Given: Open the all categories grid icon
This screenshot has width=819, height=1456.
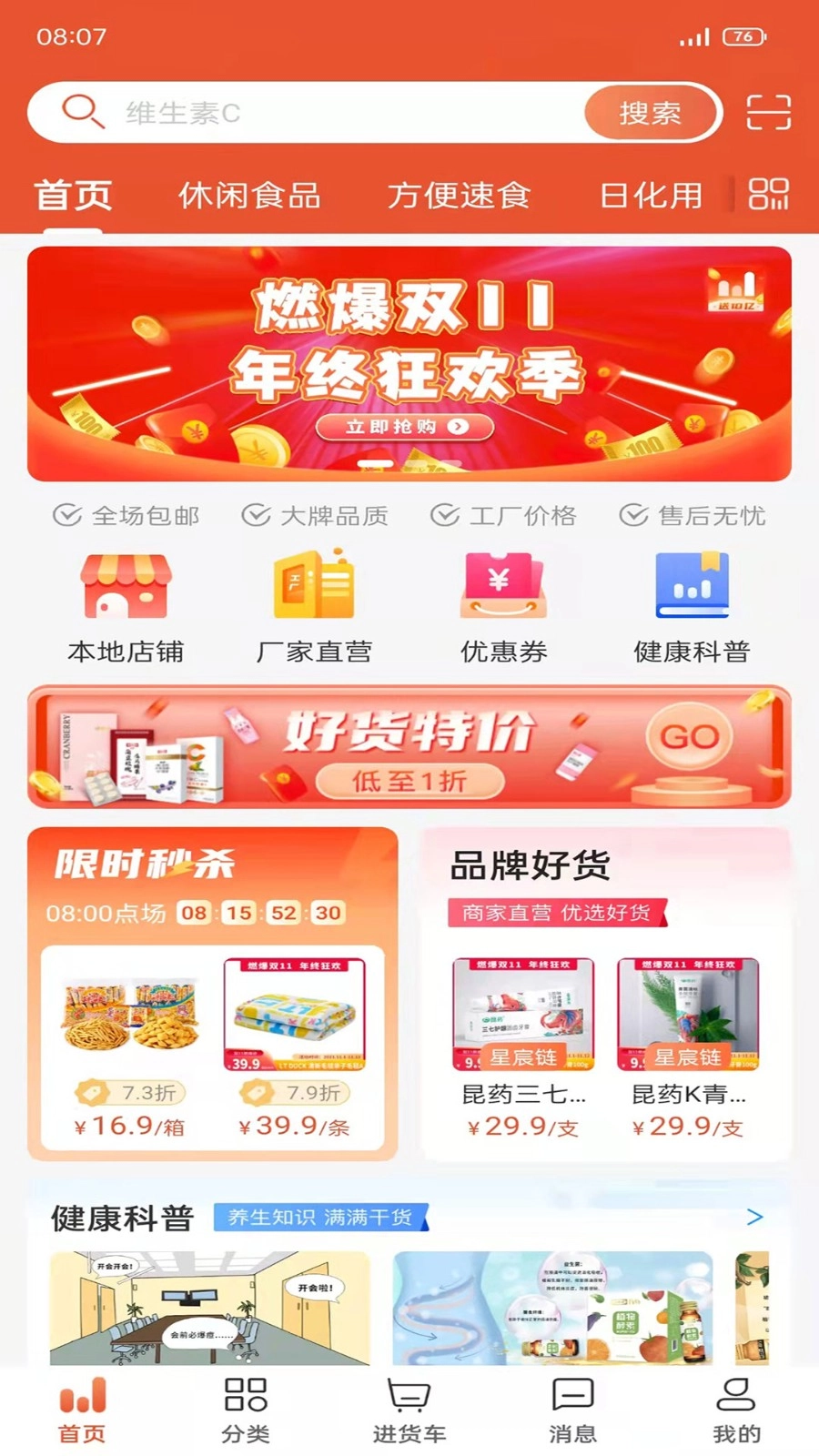Looking at the screenshot, I should pos(768,194).
